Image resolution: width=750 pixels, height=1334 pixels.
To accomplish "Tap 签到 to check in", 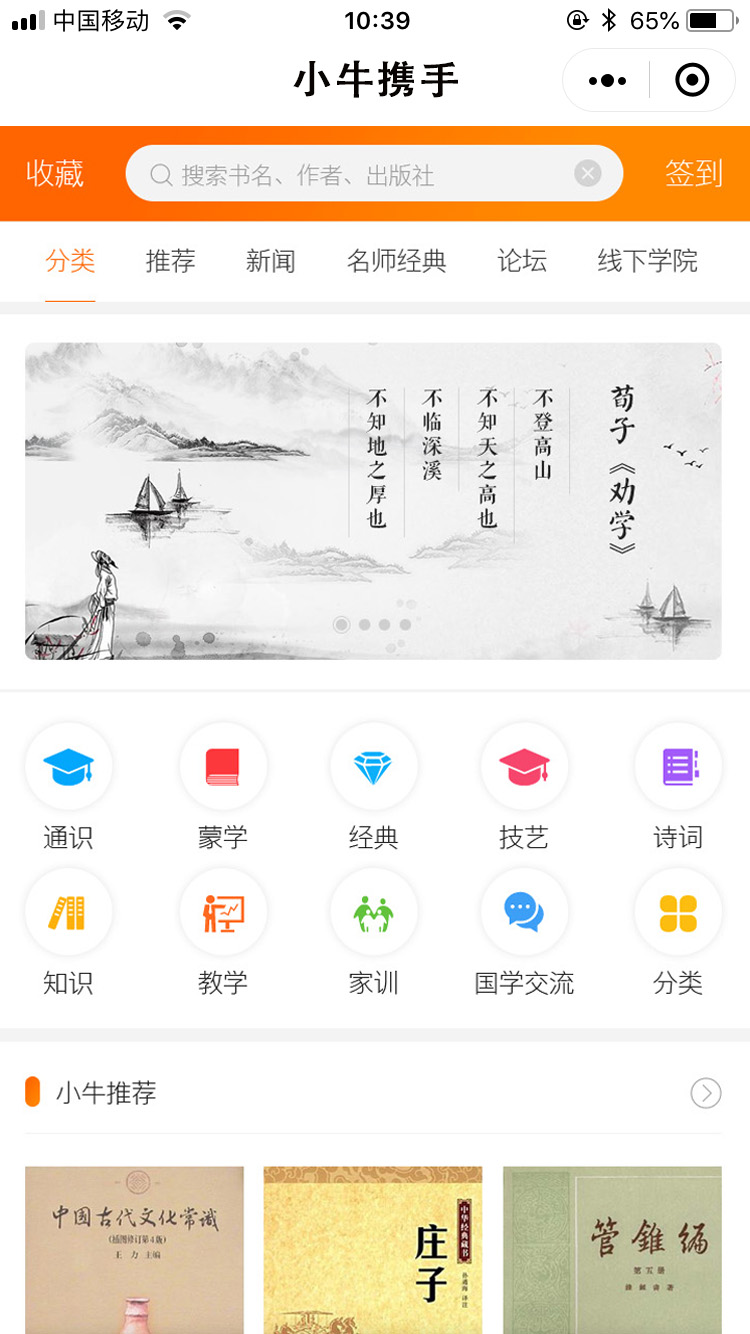I will pos(693,174).
